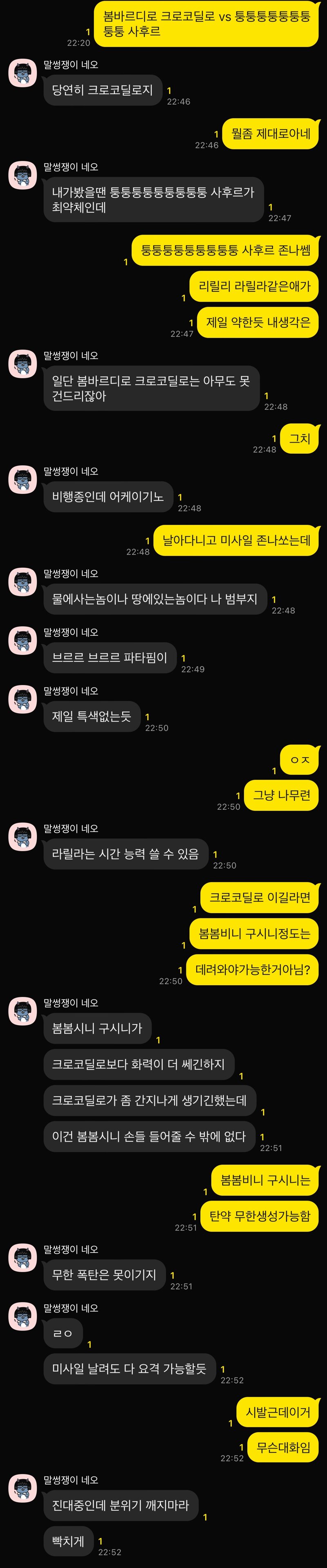Tap 네오's avatar next to '비행종인데 어케이기노'
This screenshot has width=327, height=1568.
[x=22, y=480]
